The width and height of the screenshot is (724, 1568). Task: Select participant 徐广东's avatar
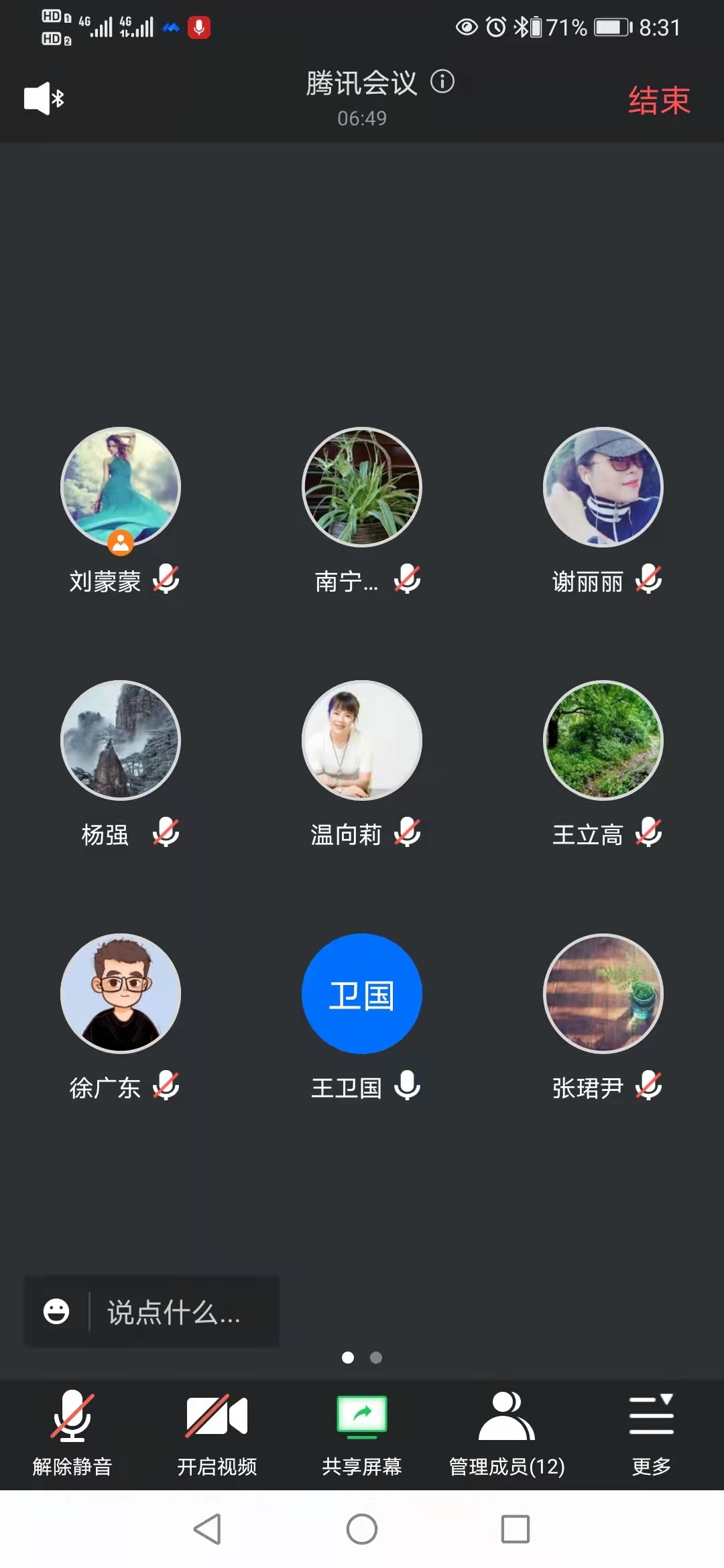[121, 994]
